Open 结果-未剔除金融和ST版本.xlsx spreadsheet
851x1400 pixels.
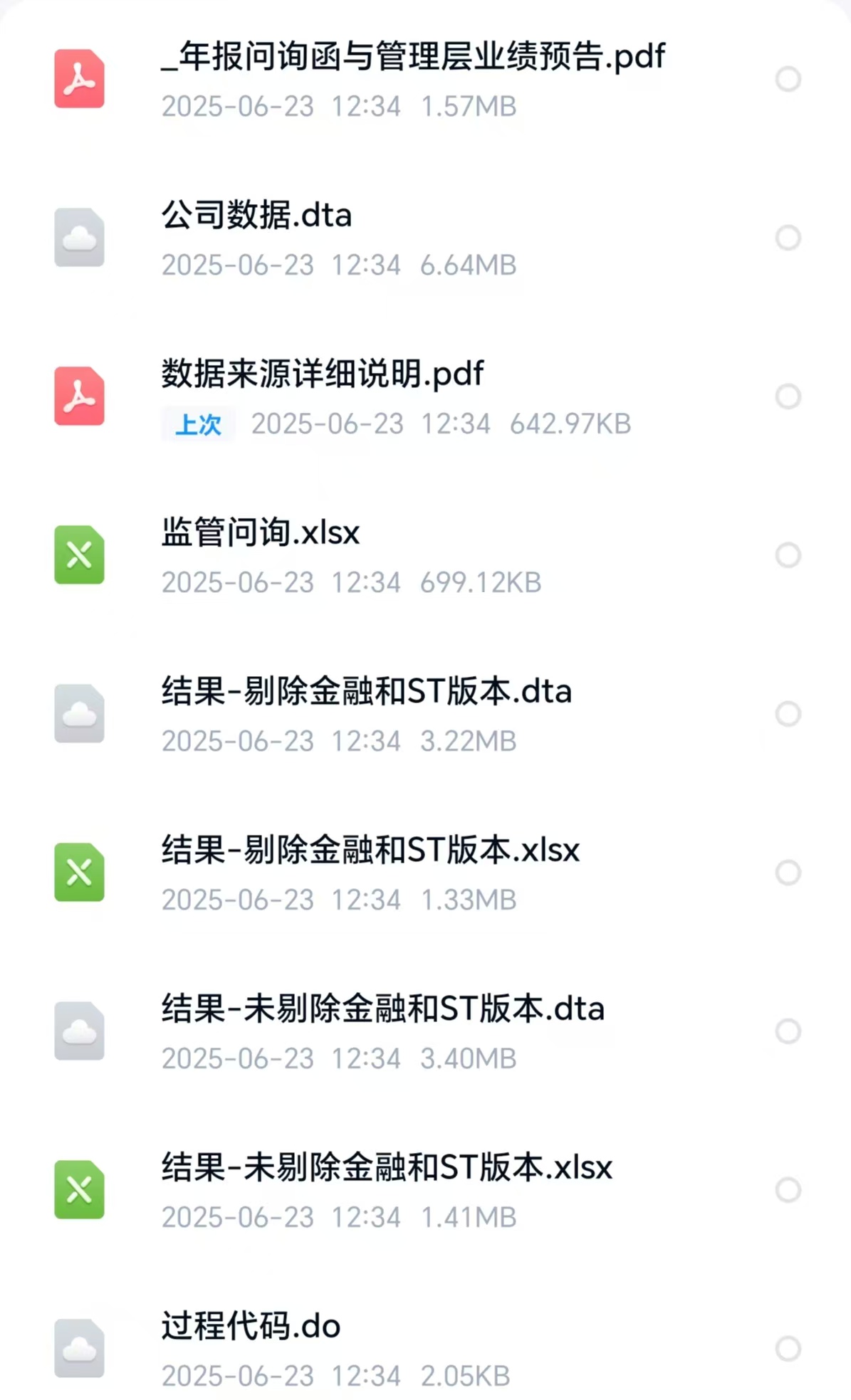click(387, 1168)
